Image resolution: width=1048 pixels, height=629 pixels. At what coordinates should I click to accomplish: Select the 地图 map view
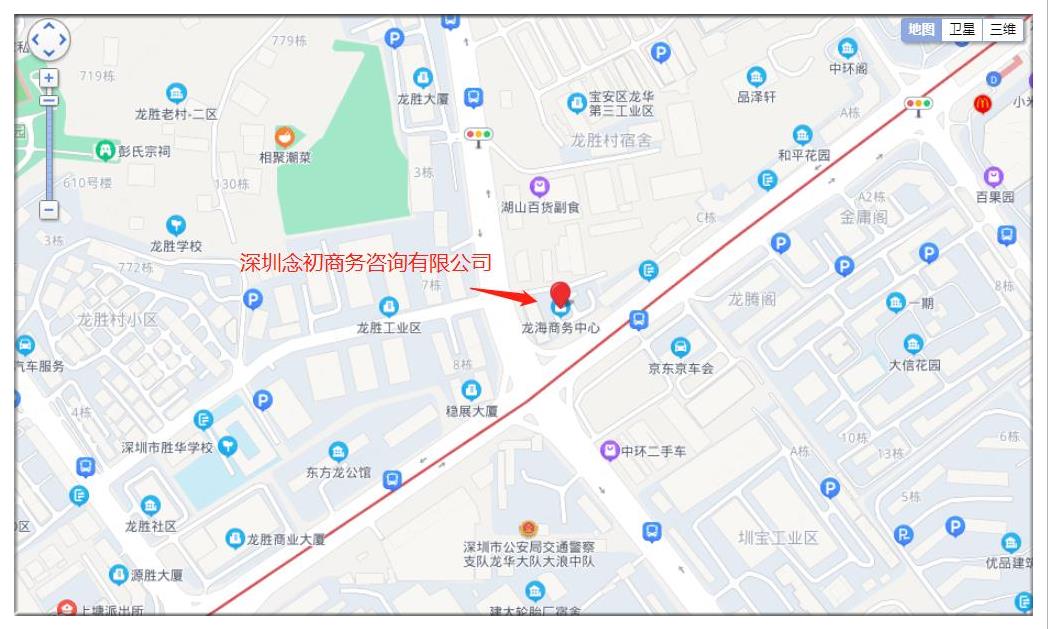921,30
